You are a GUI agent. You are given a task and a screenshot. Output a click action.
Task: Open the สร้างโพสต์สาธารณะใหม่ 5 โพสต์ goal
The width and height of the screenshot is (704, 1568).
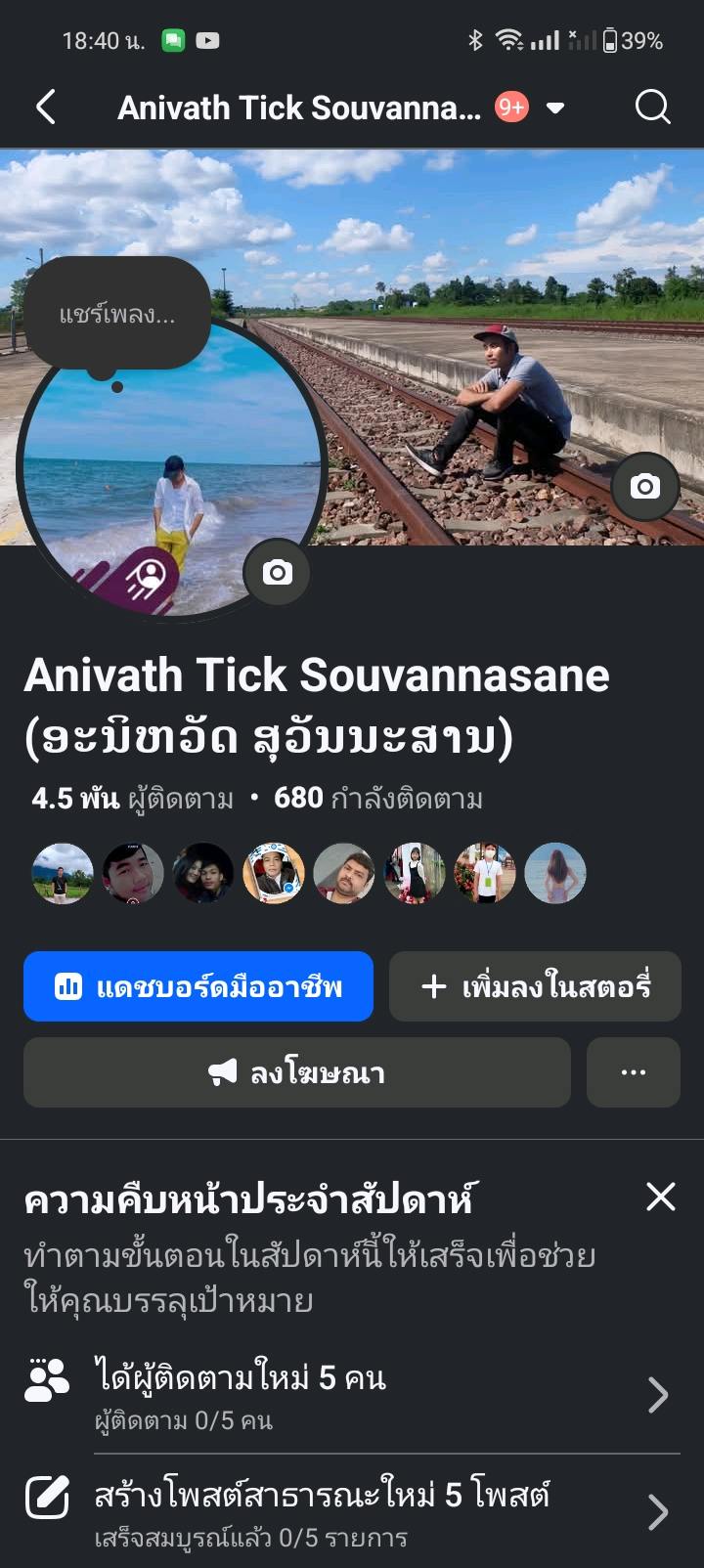pos(352,1511)
